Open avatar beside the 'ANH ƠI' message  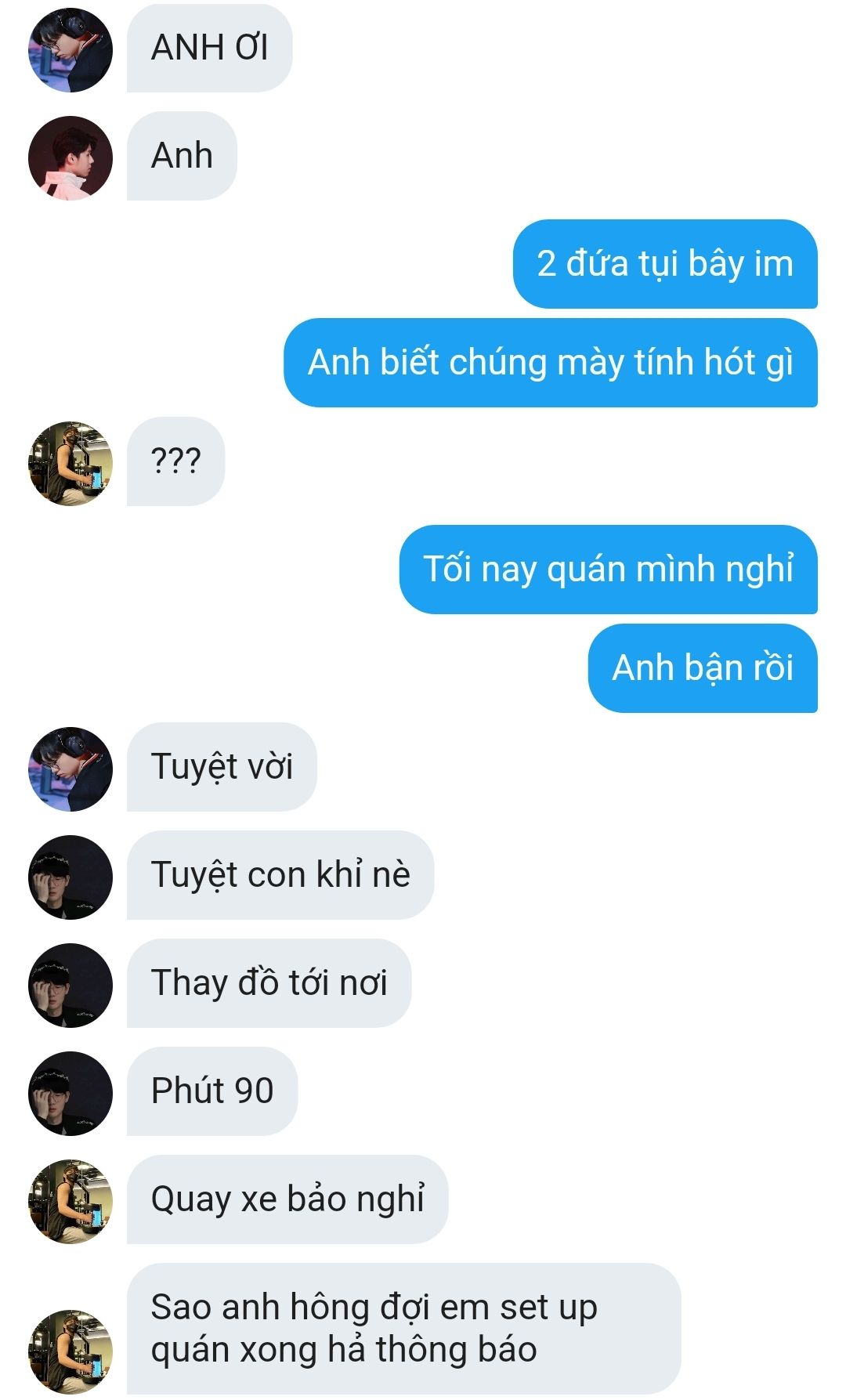point(70,50)
